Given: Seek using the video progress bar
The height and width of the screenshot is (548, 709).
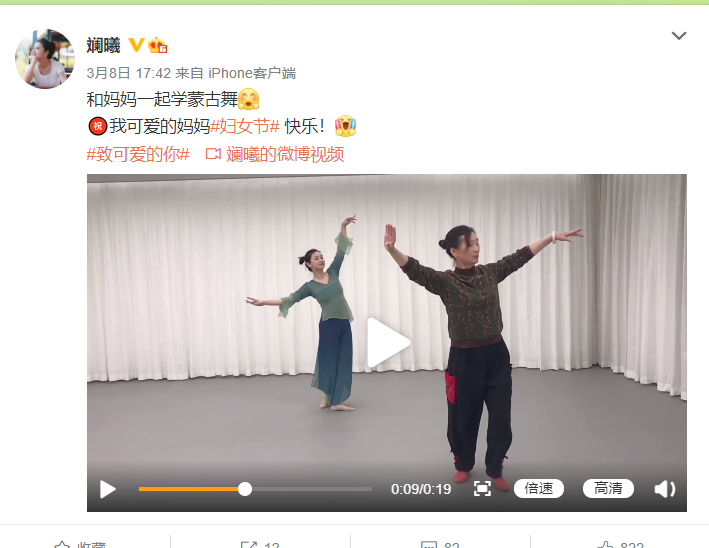Looking at the screenshot, I should 255,489.
